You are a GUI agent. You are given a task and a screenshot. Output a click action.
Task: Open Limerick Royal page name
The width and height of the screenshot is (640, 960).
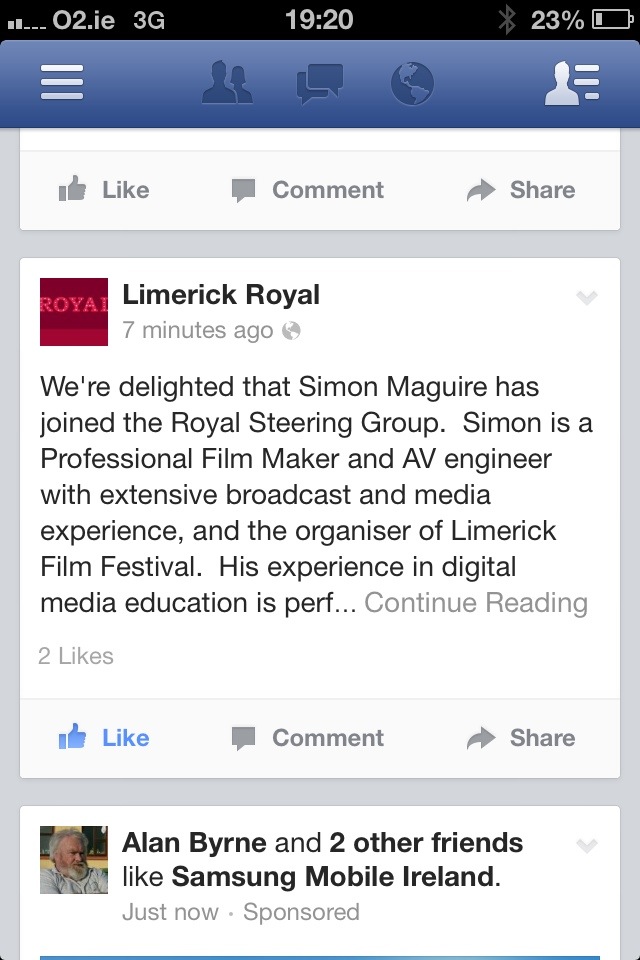[221, 295]
